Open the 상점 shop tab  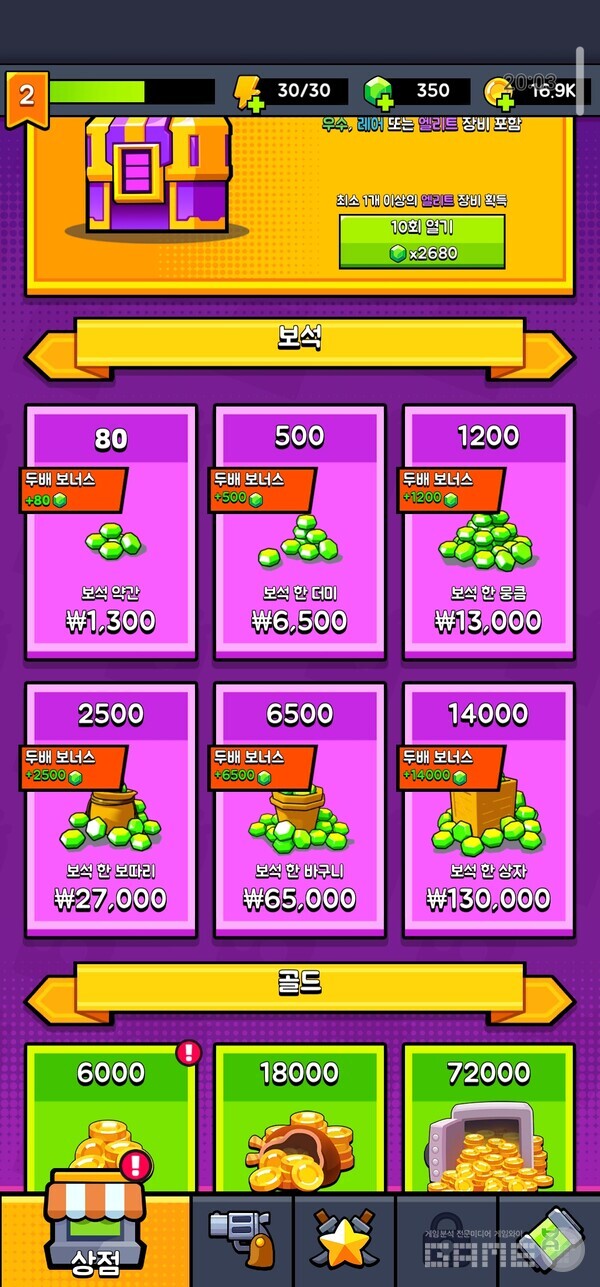[x=95, y=1240]
